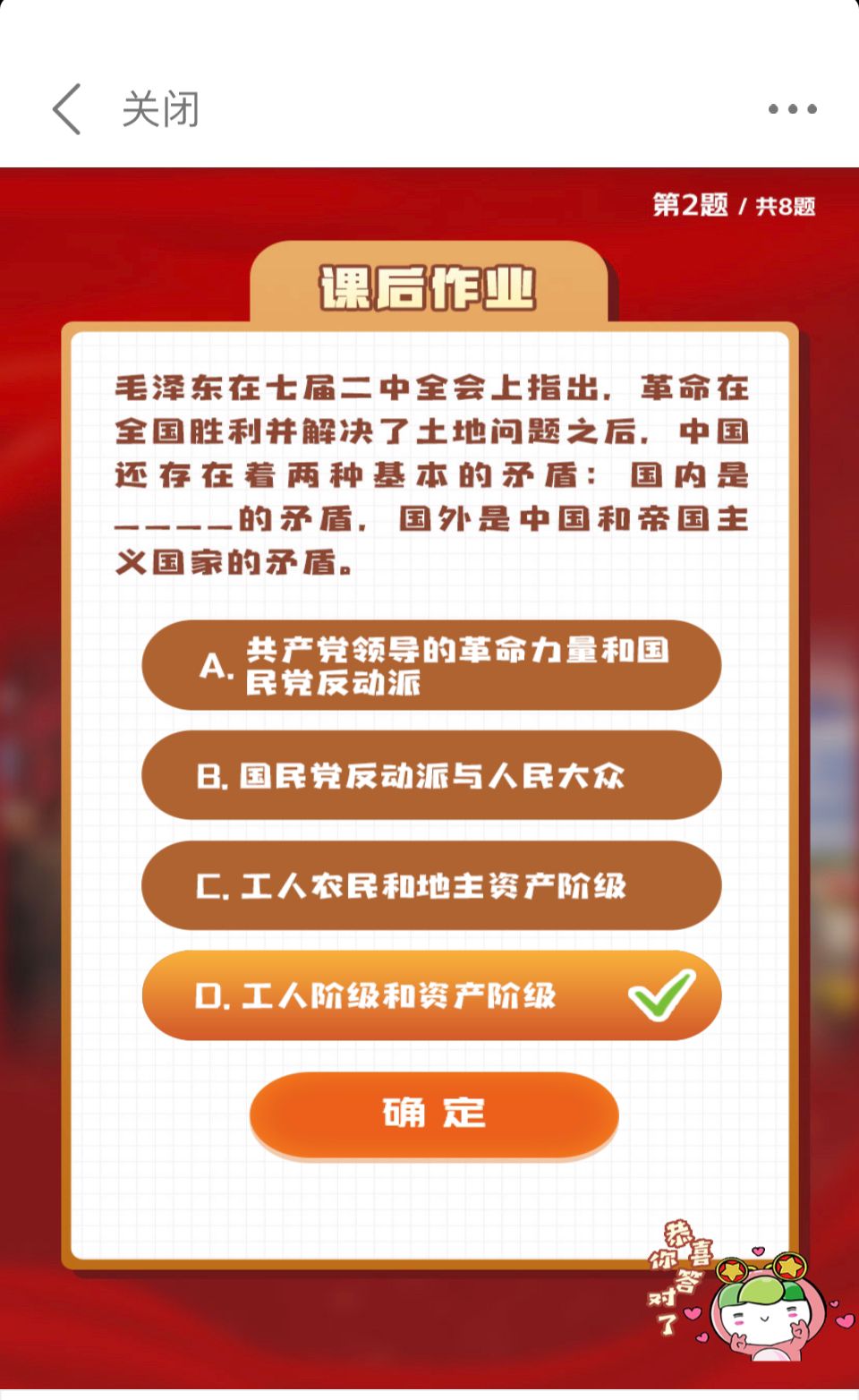Select answer A 共产党领导的革命力量和国民党反动派
This screenshot has height=1400, width=859.
pyautogui.click(x=431, y=666)
